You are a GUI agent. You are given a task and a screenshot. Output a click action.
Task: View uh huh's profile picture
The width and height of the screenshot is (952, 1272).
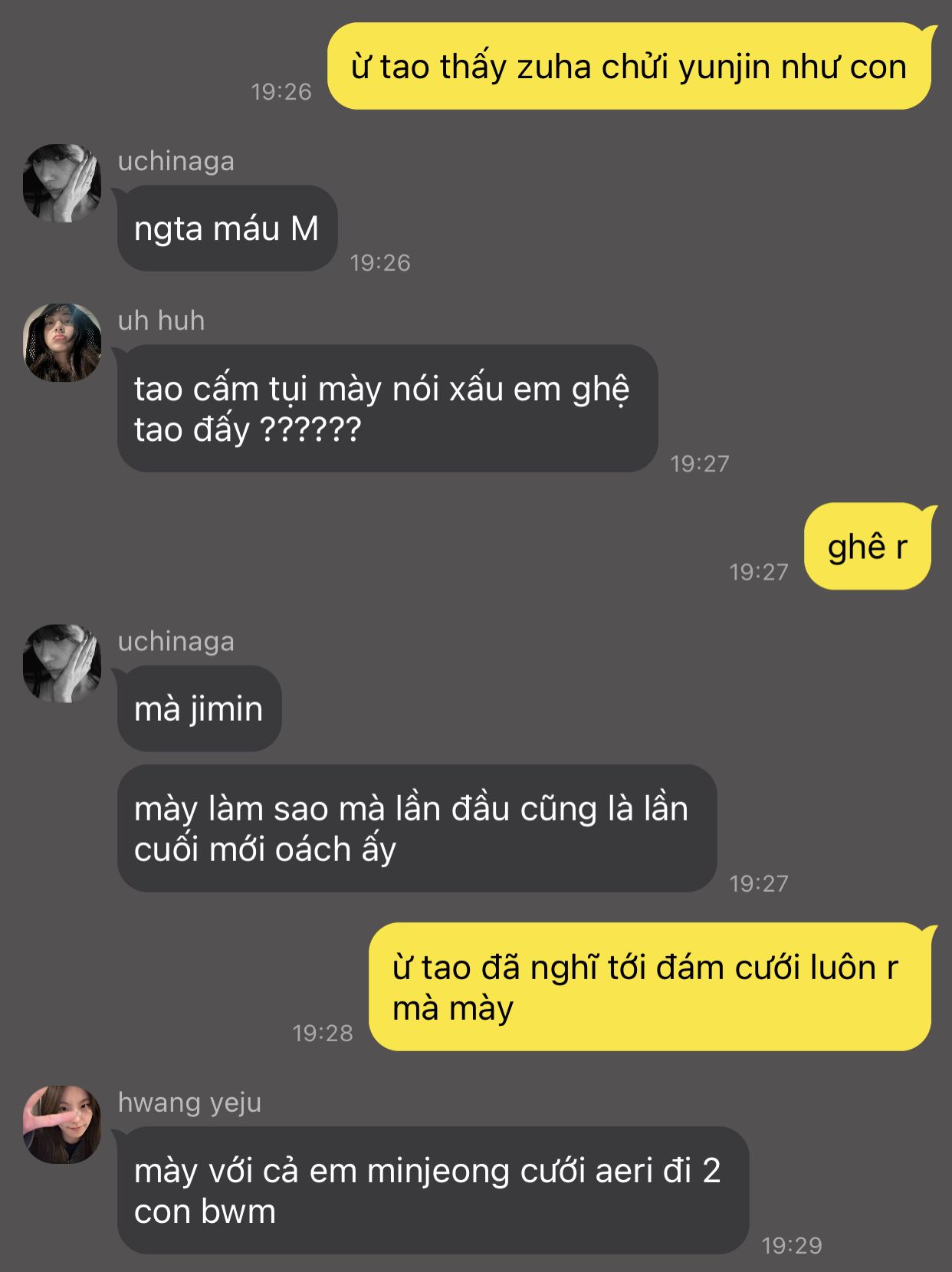pyautogui.click(x=62, y=343)
